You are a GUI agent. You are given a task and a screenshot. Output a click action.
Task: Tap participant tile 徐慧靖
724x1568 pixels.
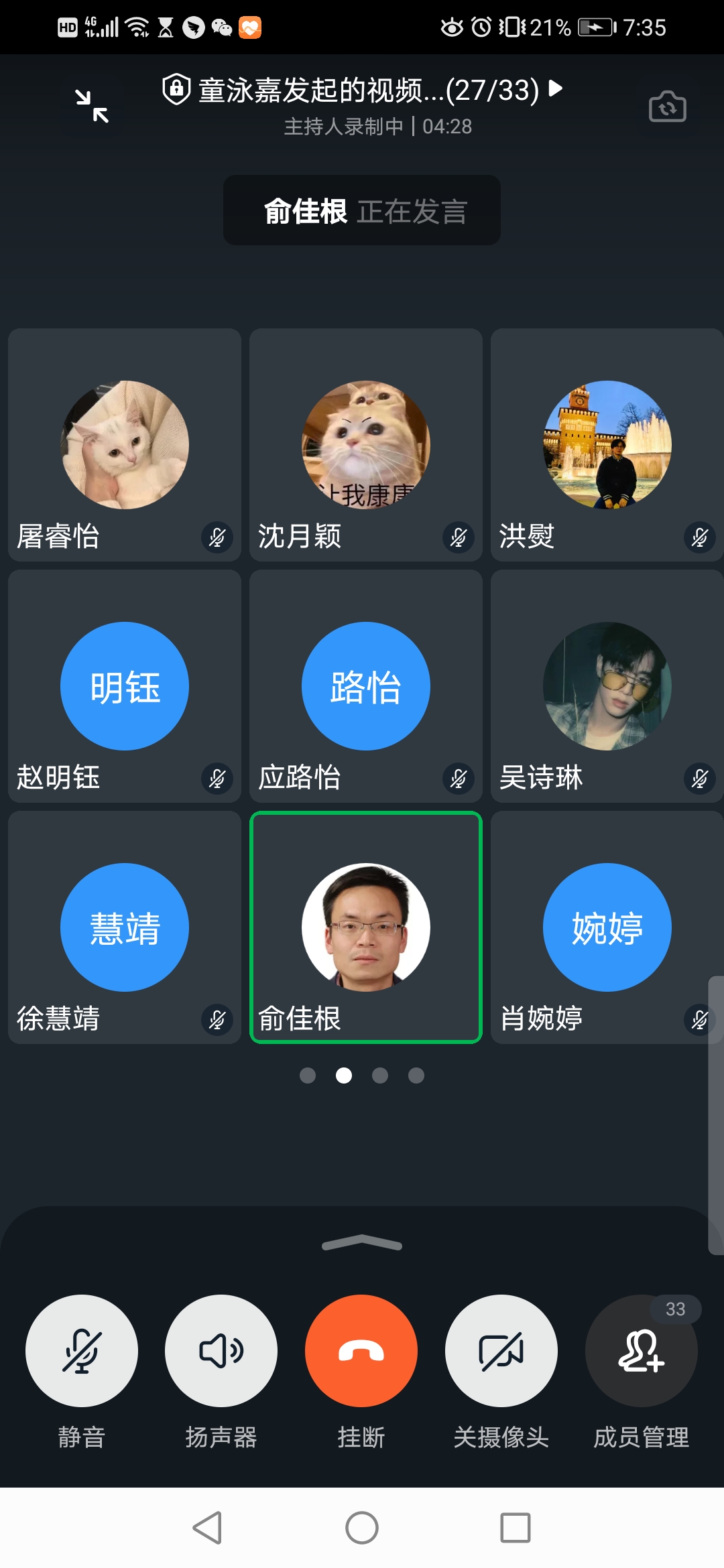[x=125, y=927]
